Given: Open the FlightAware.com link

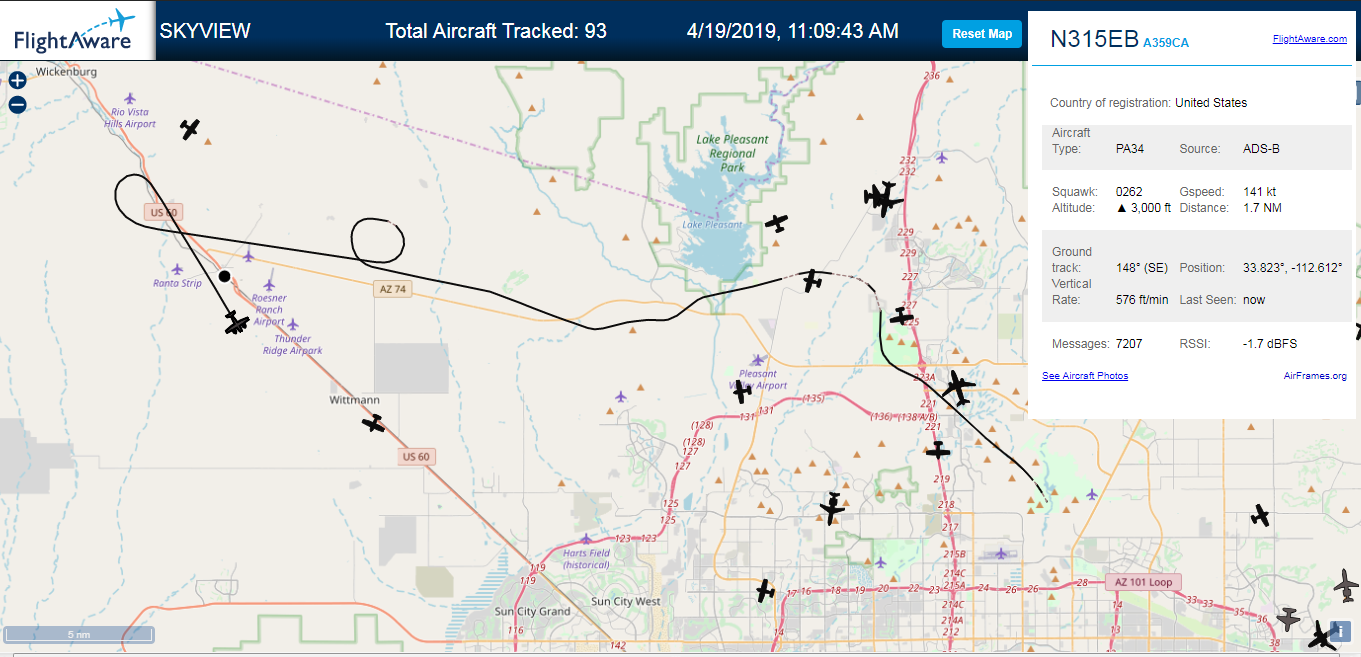Looking at the screenshot, I should (x=1310, y=39).
